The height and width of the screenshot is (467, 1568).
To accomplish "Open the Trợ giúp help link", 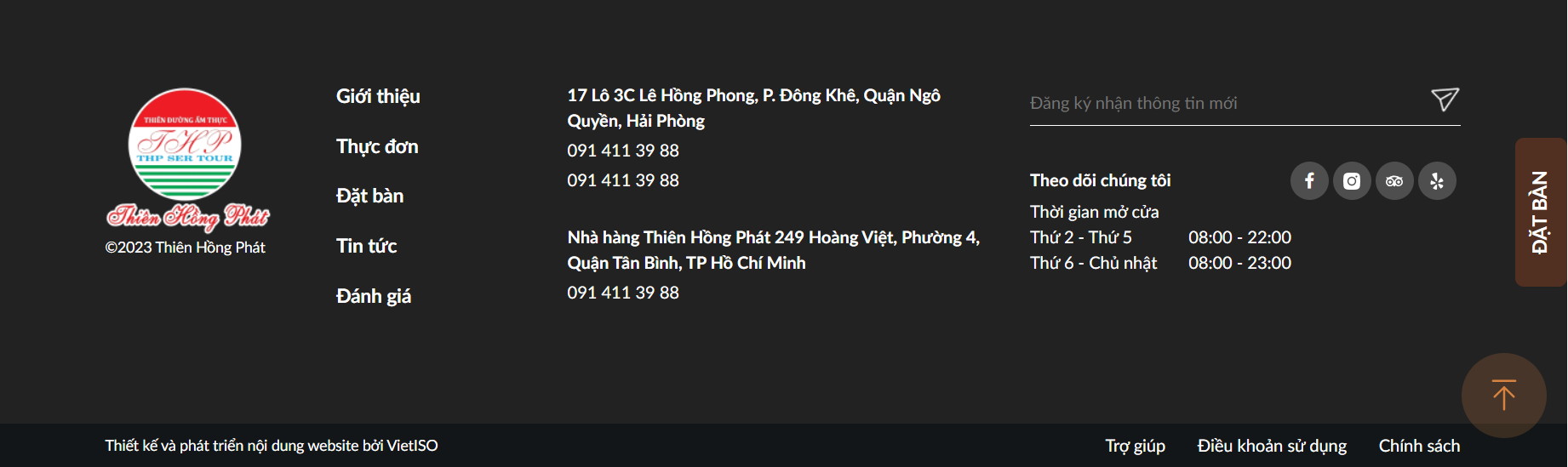I will tap(1135, 446).
